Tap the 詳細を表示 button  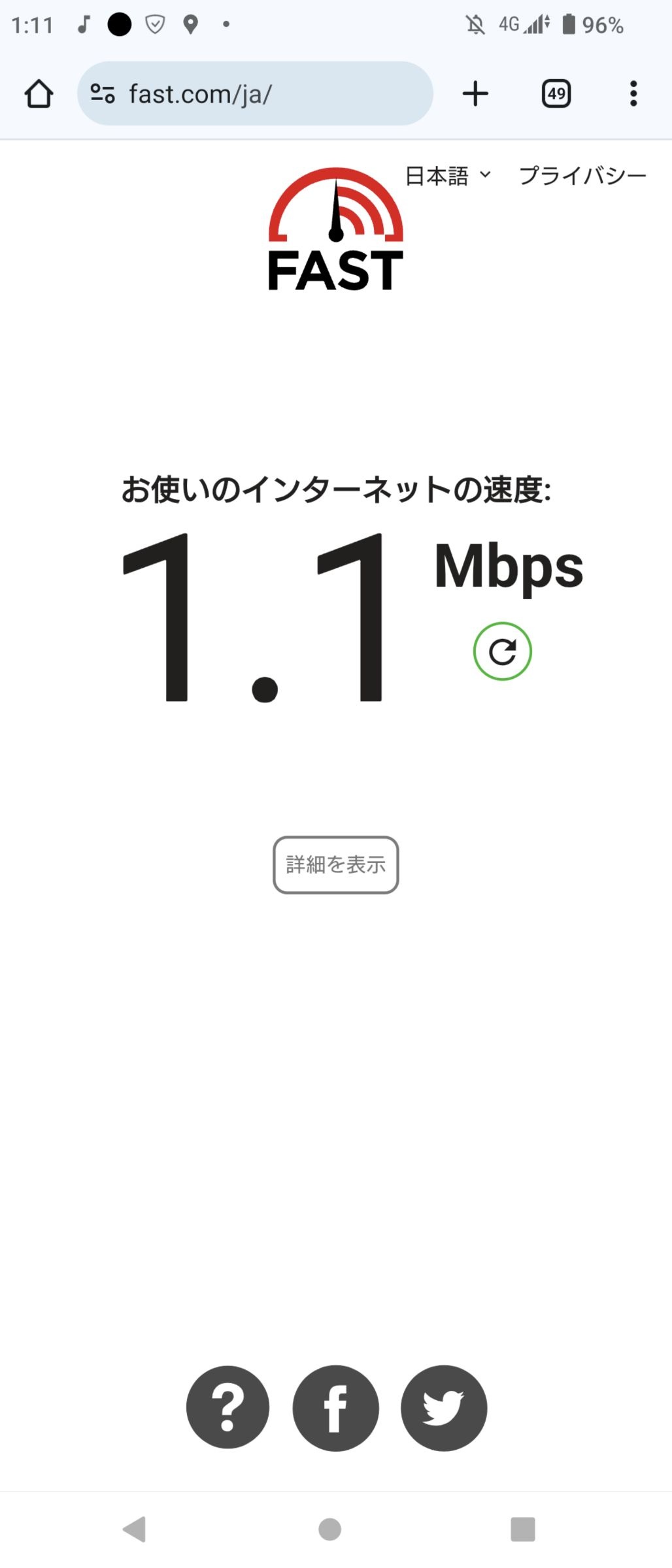pyautogui.click(x=335, y=865)
